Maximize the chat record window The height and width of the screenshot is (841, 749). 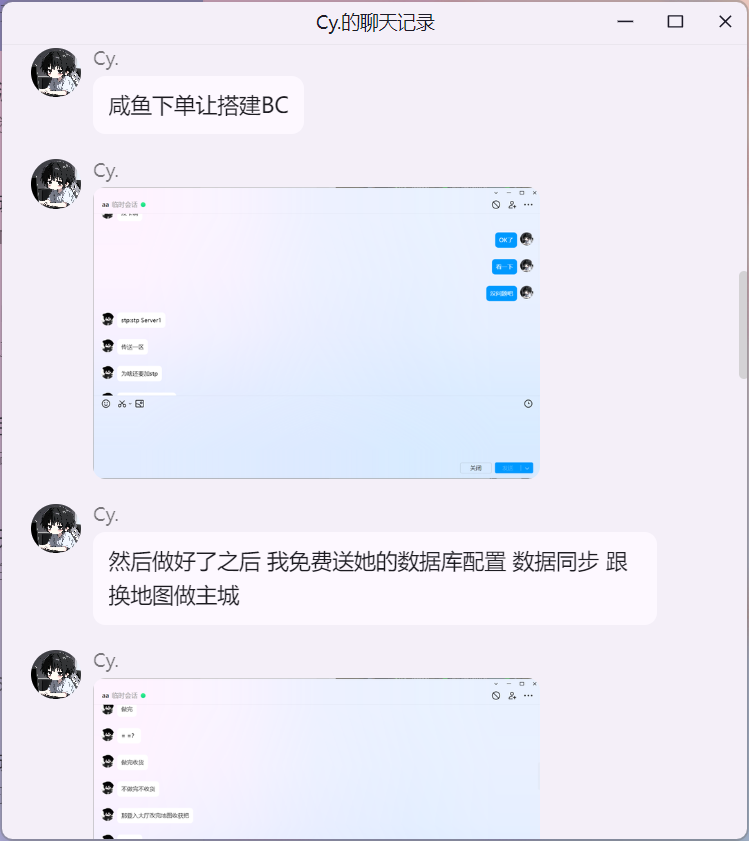(x=675, y=22)
